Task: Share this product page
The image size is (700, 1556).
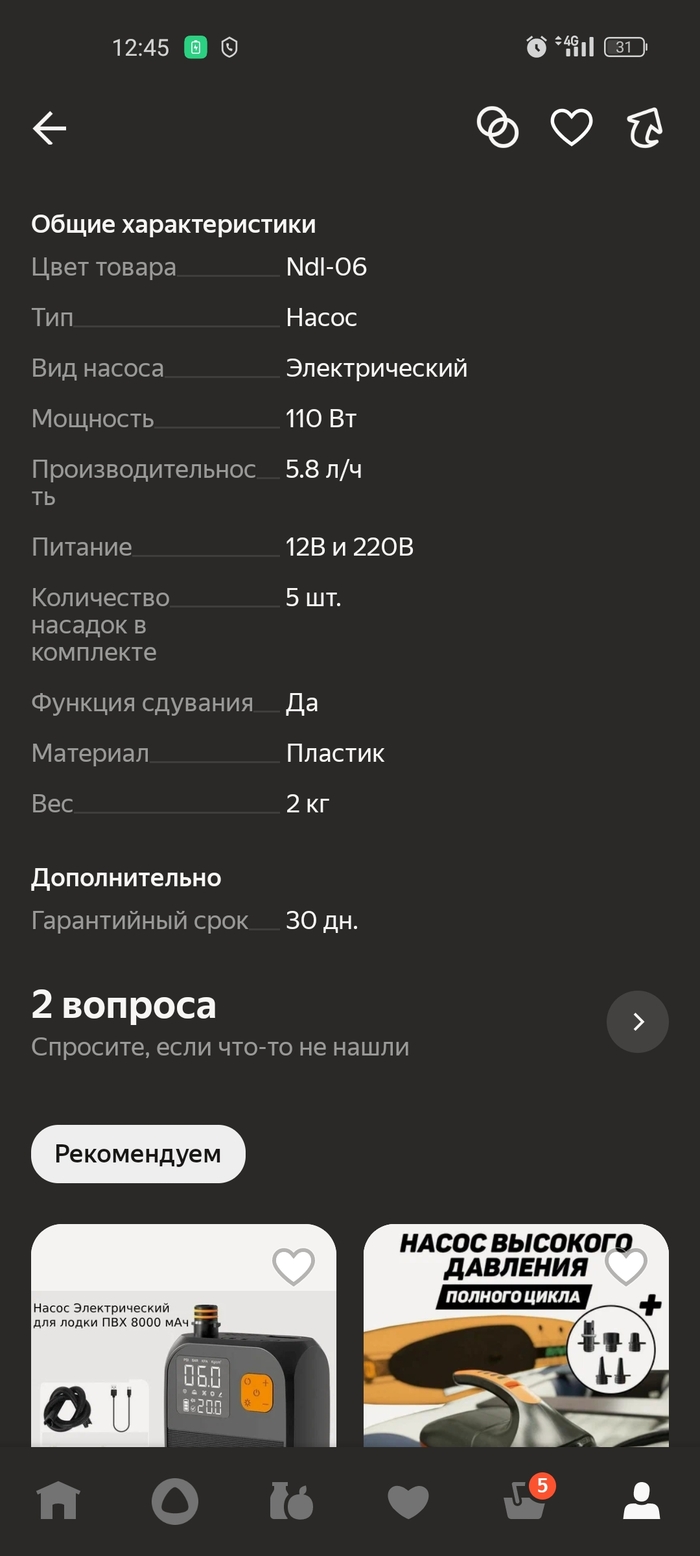Action: [645, 128]
